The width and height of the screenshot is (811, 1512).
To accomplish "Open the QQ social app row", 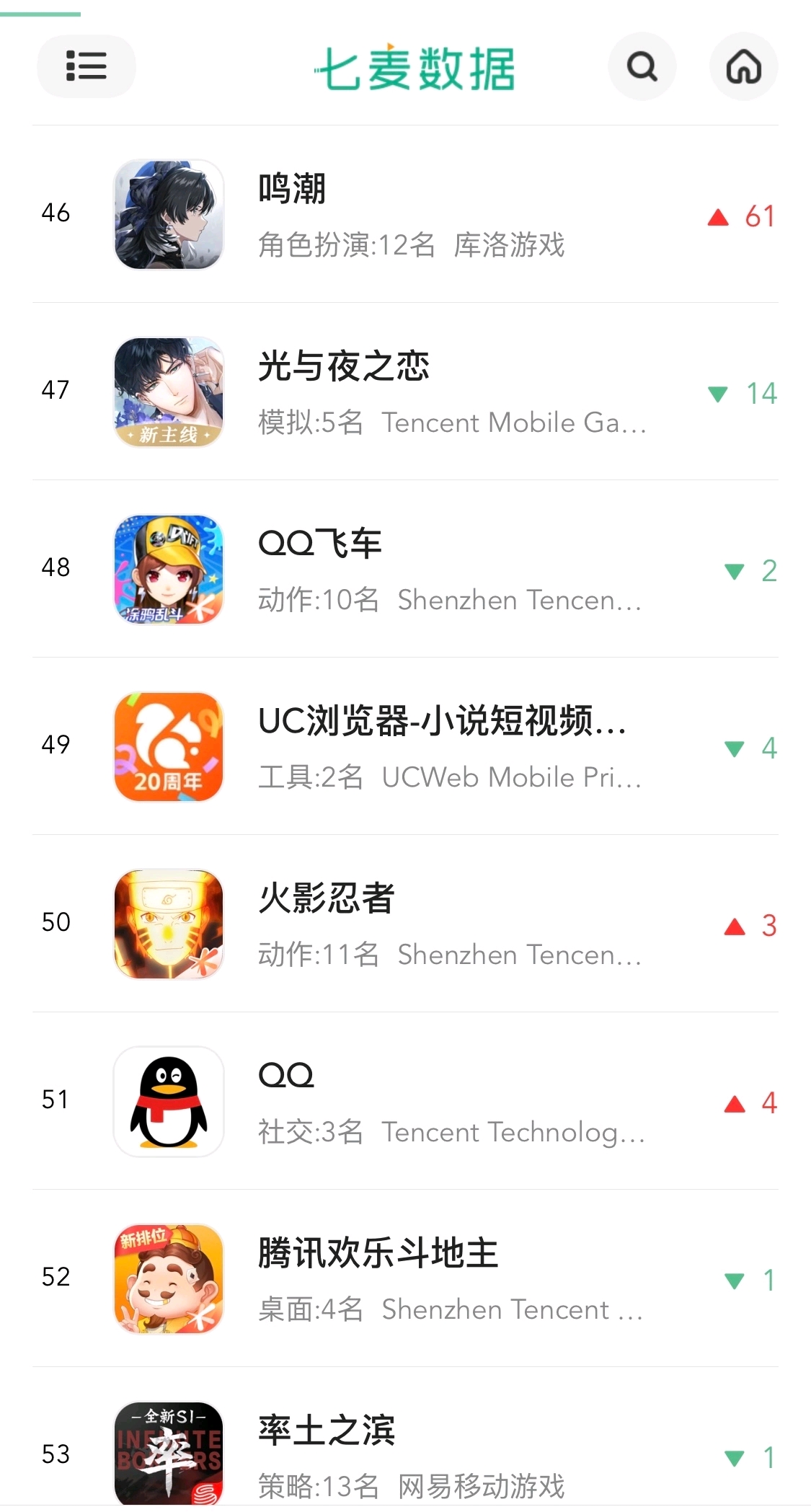I will 405,1101.
